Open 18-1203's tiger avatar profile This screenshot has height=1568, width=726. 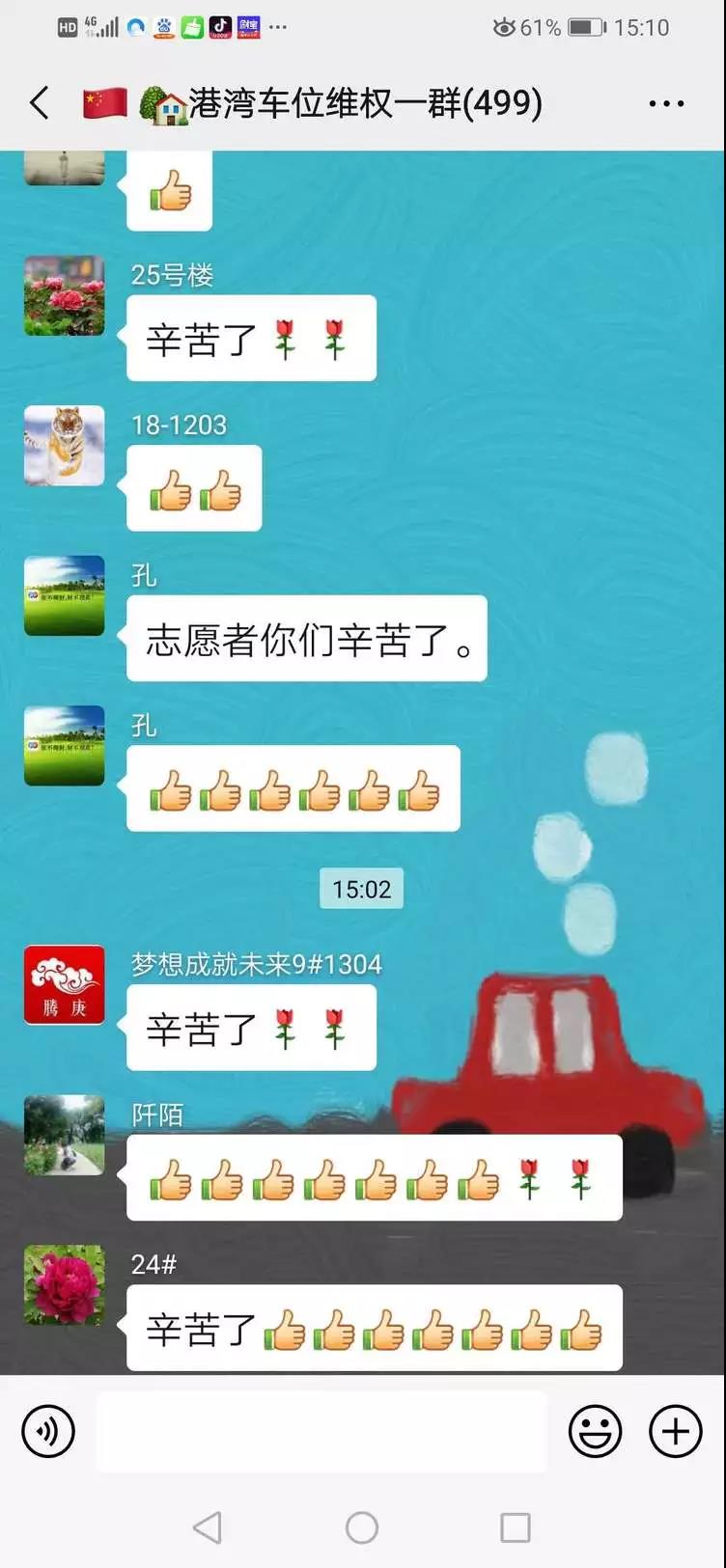pyautogui.click(x=65, y=446)
